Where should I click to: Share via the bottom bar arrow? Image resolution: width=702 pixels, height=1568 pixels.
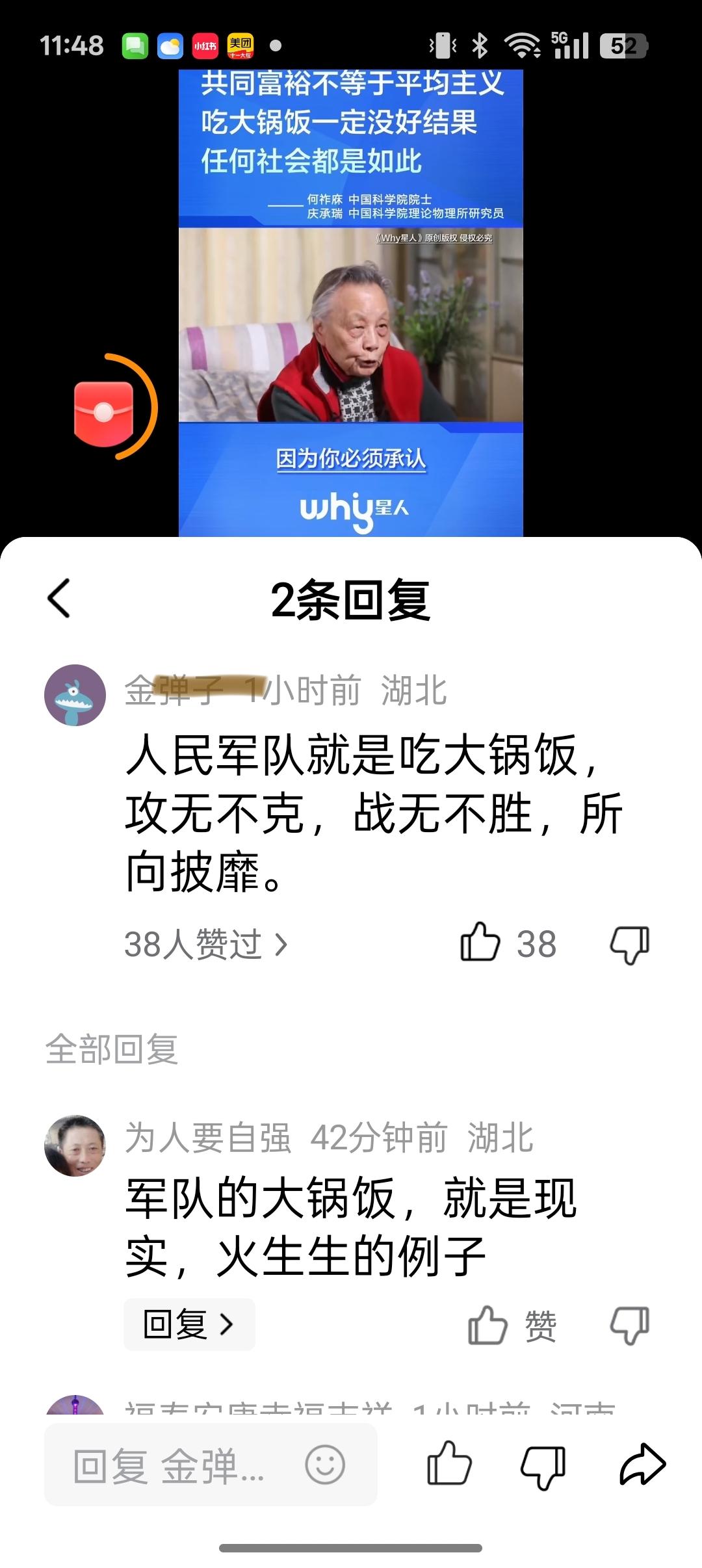[x=642, y=1465]
